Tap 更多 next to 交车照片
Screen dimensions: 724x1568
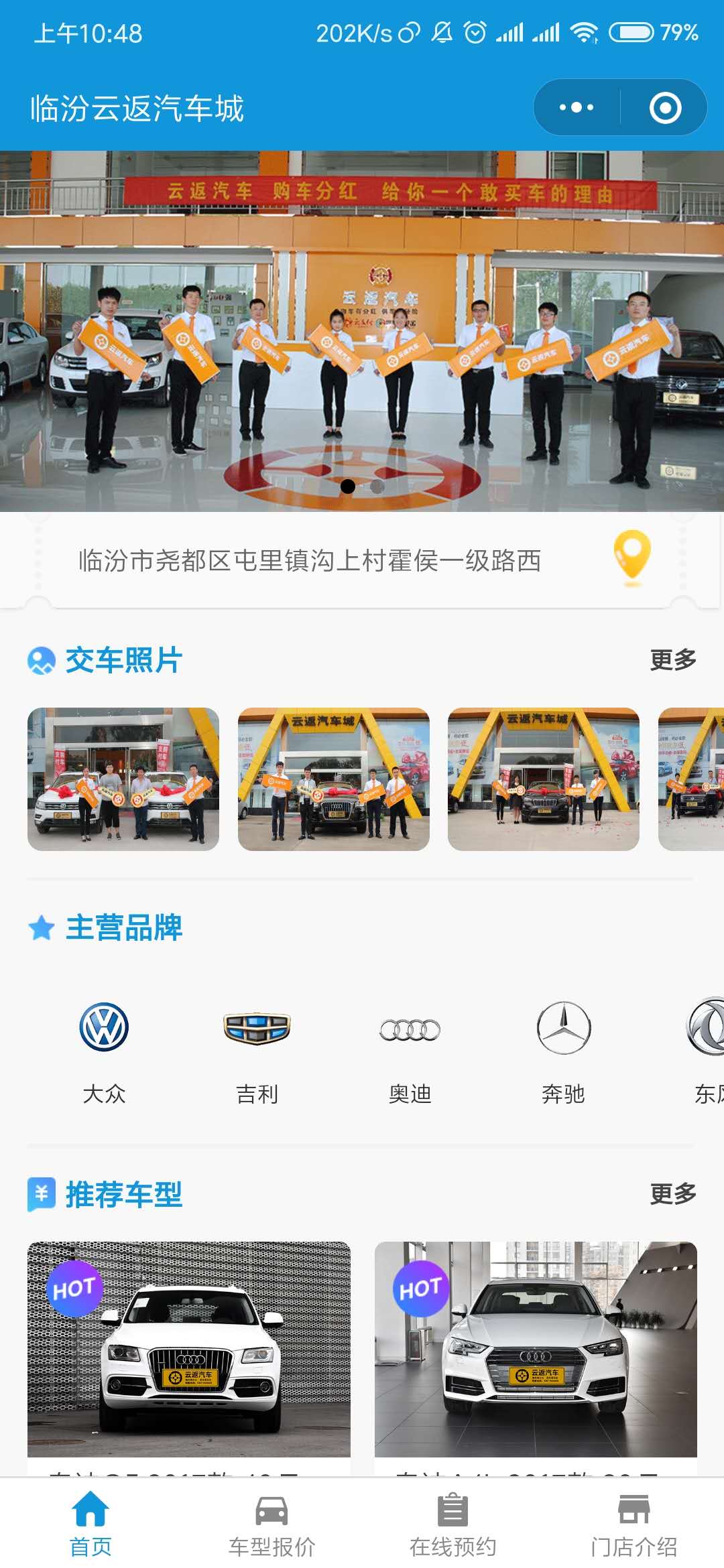(x=673, y=660)
